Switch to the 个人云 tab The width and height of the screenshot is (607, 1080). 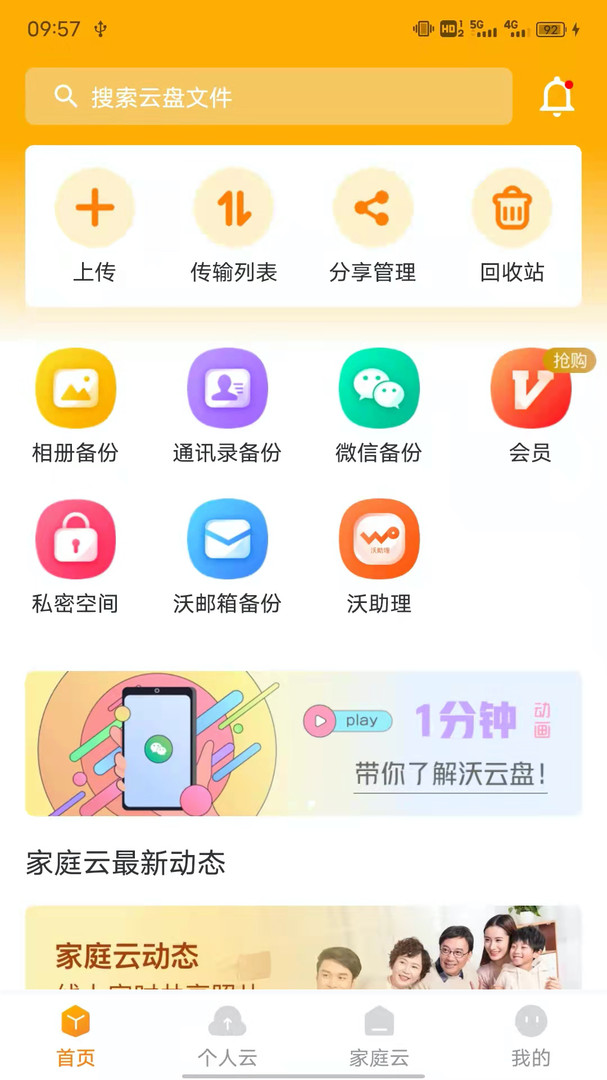coord(227,1036)
